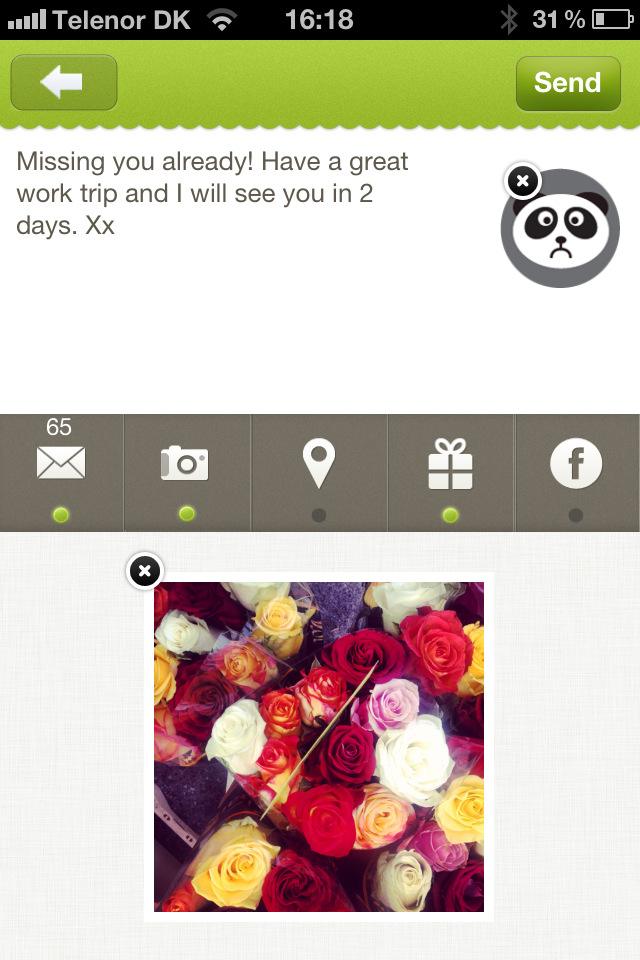Screen dimensions: 640x960
Task: Add a location with the pin icon
Action: (x=318, y=465)
